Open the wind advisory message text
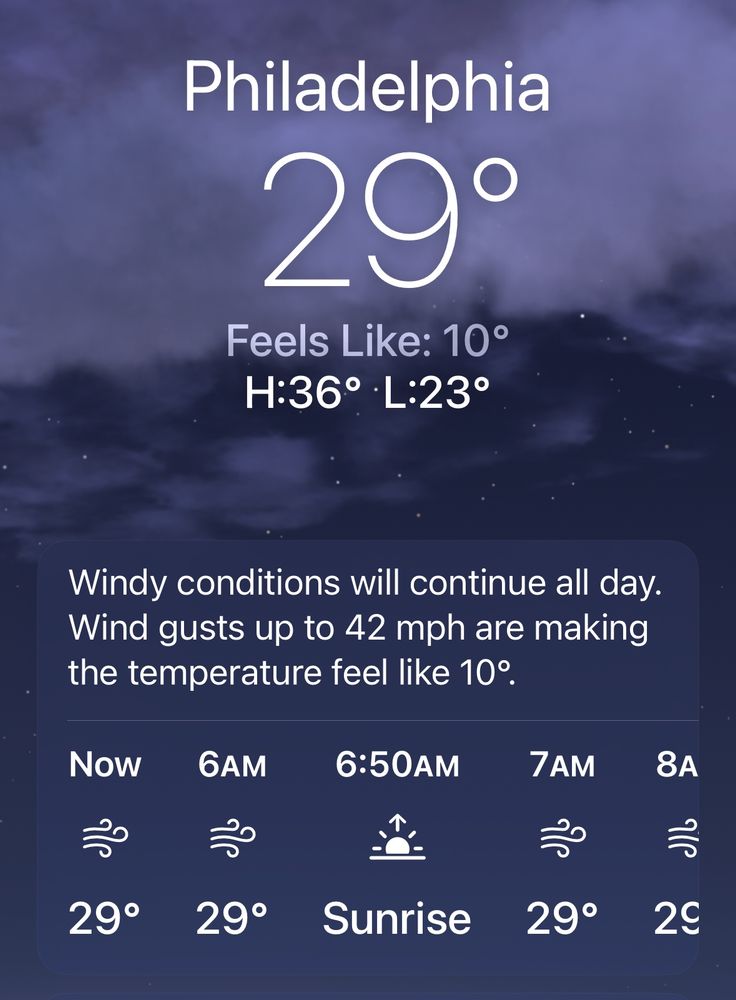This screenshot has height=1000, width=736. coord(368,625)
